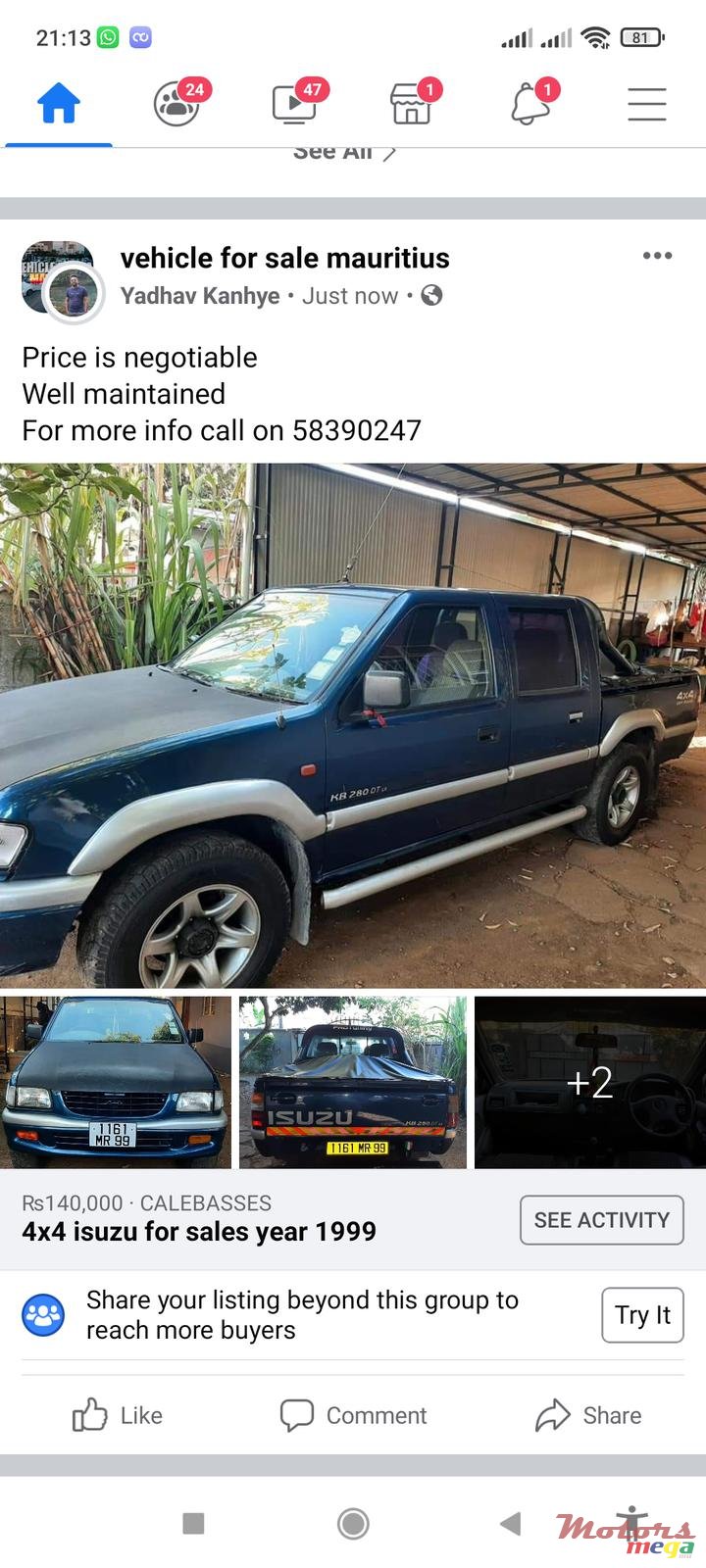View Yadhav Kanhye's profile

click(200, 296)
